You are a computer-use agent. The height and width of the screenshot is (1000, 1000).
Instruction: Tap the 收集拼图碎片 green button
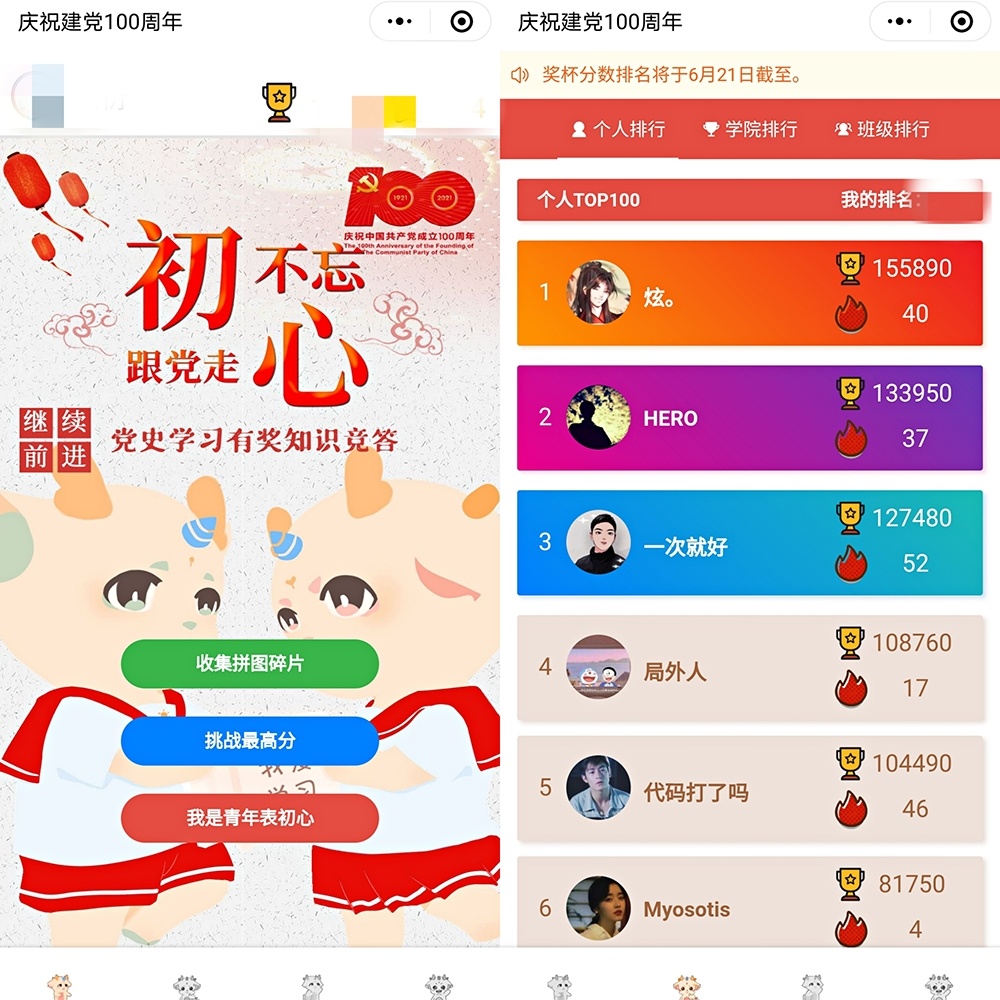point(249,663)
